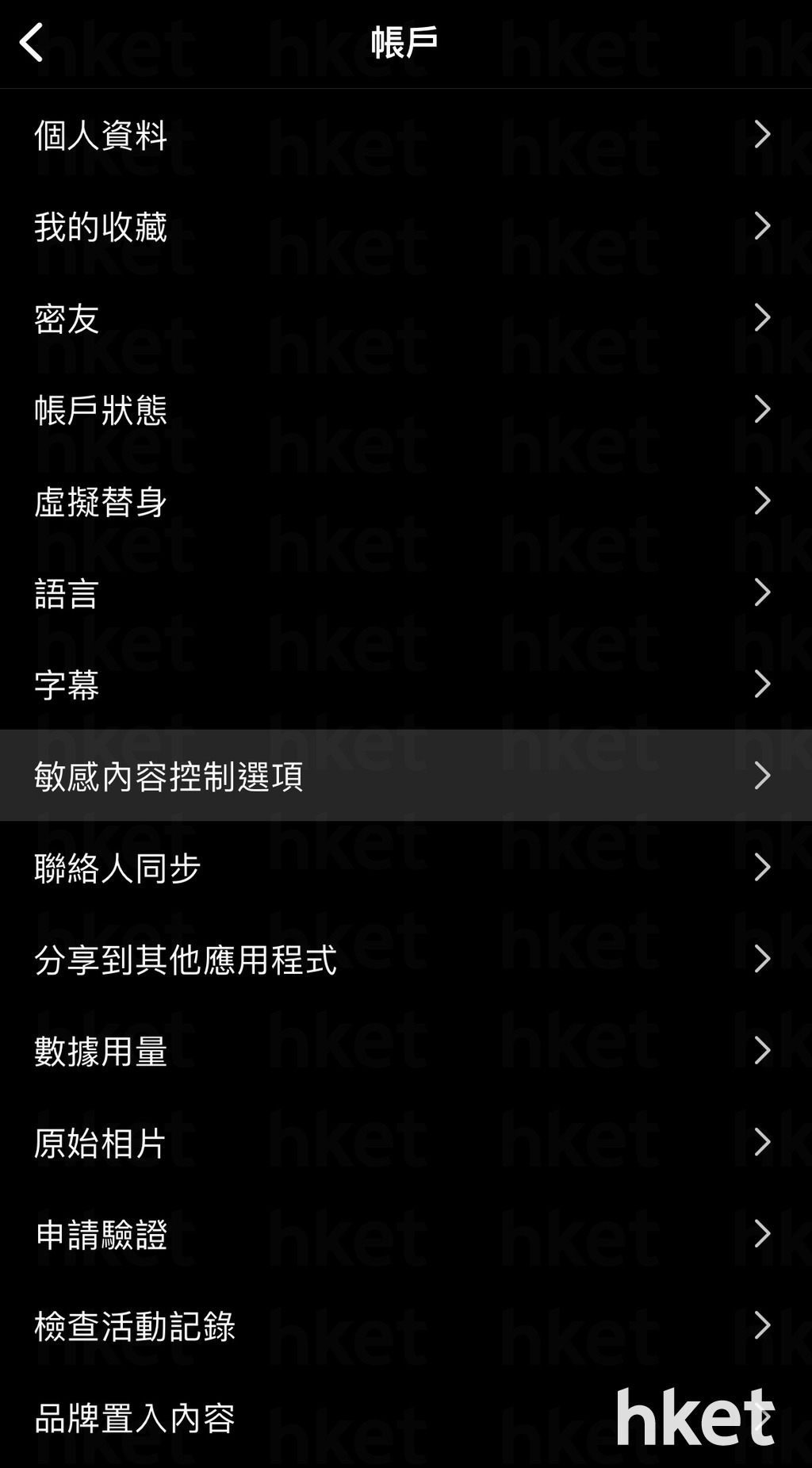
Task: Open 檢查活動記錄
Action: pyautogui.click(x=406, y=1325)
